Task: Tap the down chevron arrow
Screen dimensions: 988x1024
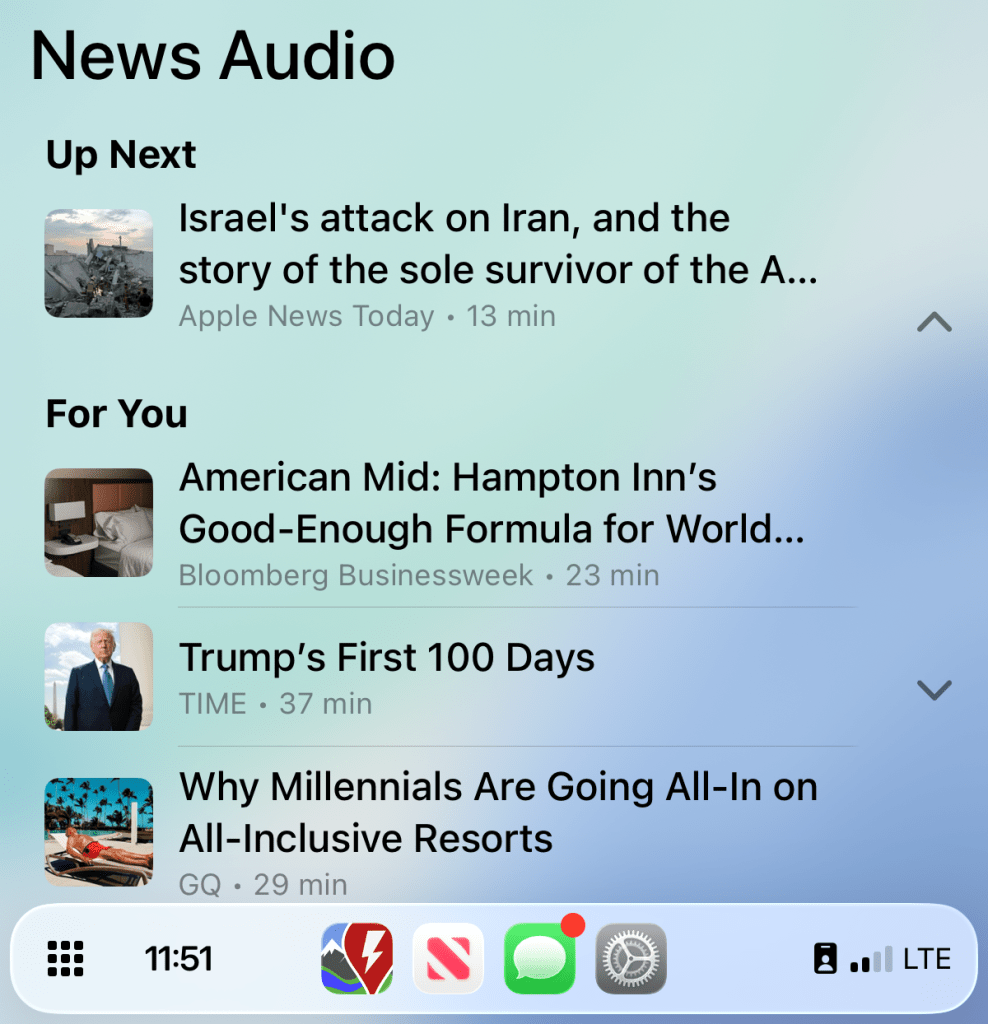Action: 934,689
